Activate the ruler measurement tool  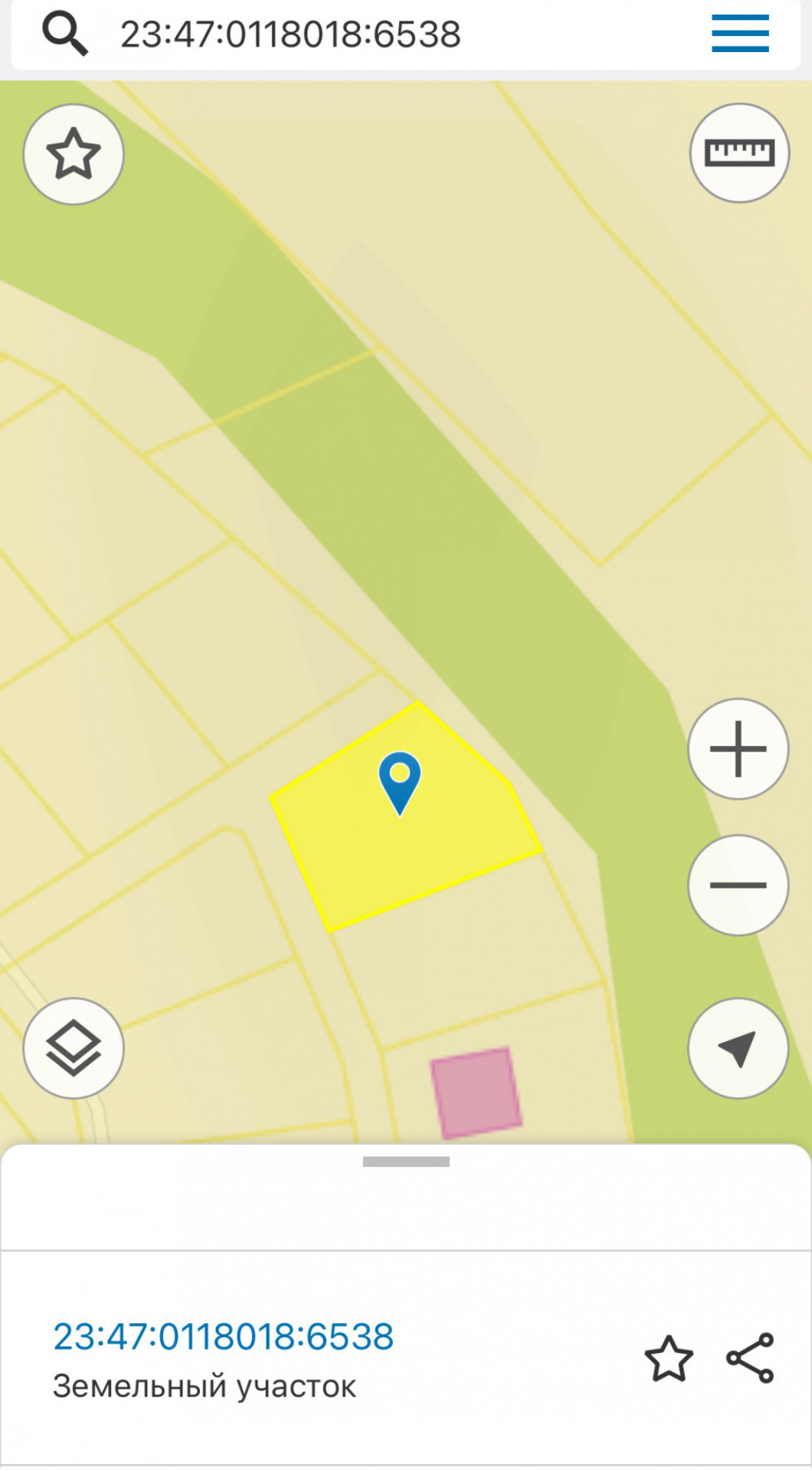click(x=739, y=153)
